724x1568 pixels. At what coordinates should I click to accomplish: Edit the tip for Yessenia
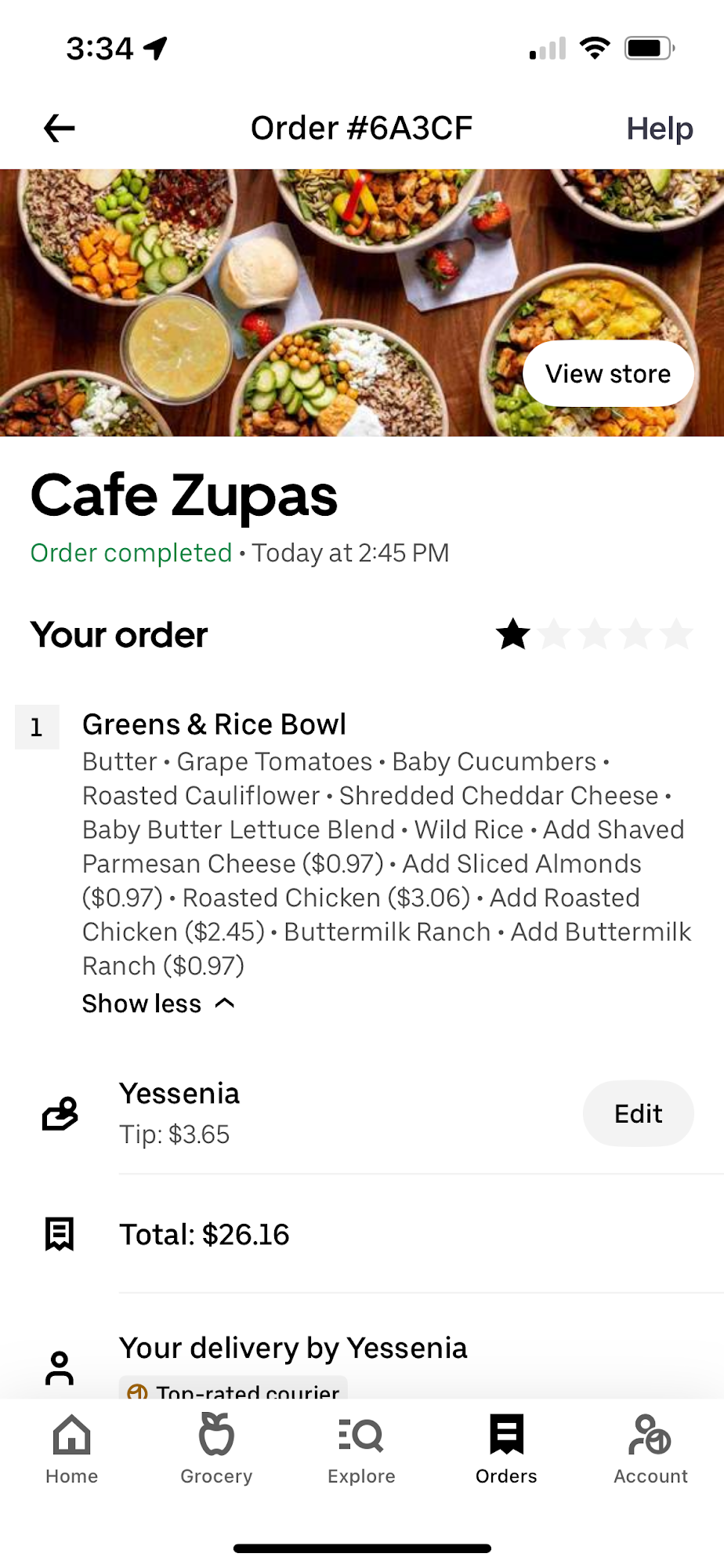coord(638,1113)
